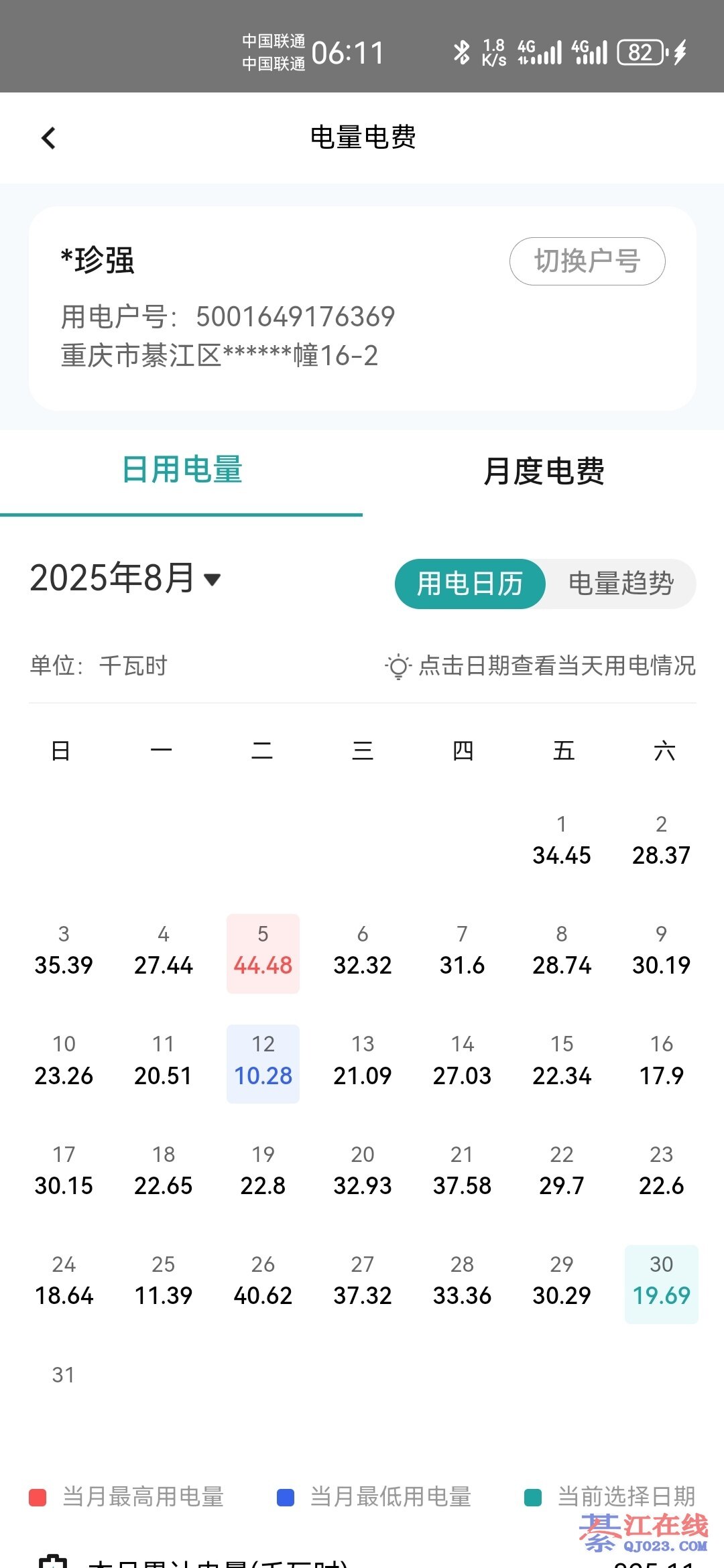Switch to the 电量趋势 view
Viewport: 724px width, 1568px height.
click(x=621, y=584)
